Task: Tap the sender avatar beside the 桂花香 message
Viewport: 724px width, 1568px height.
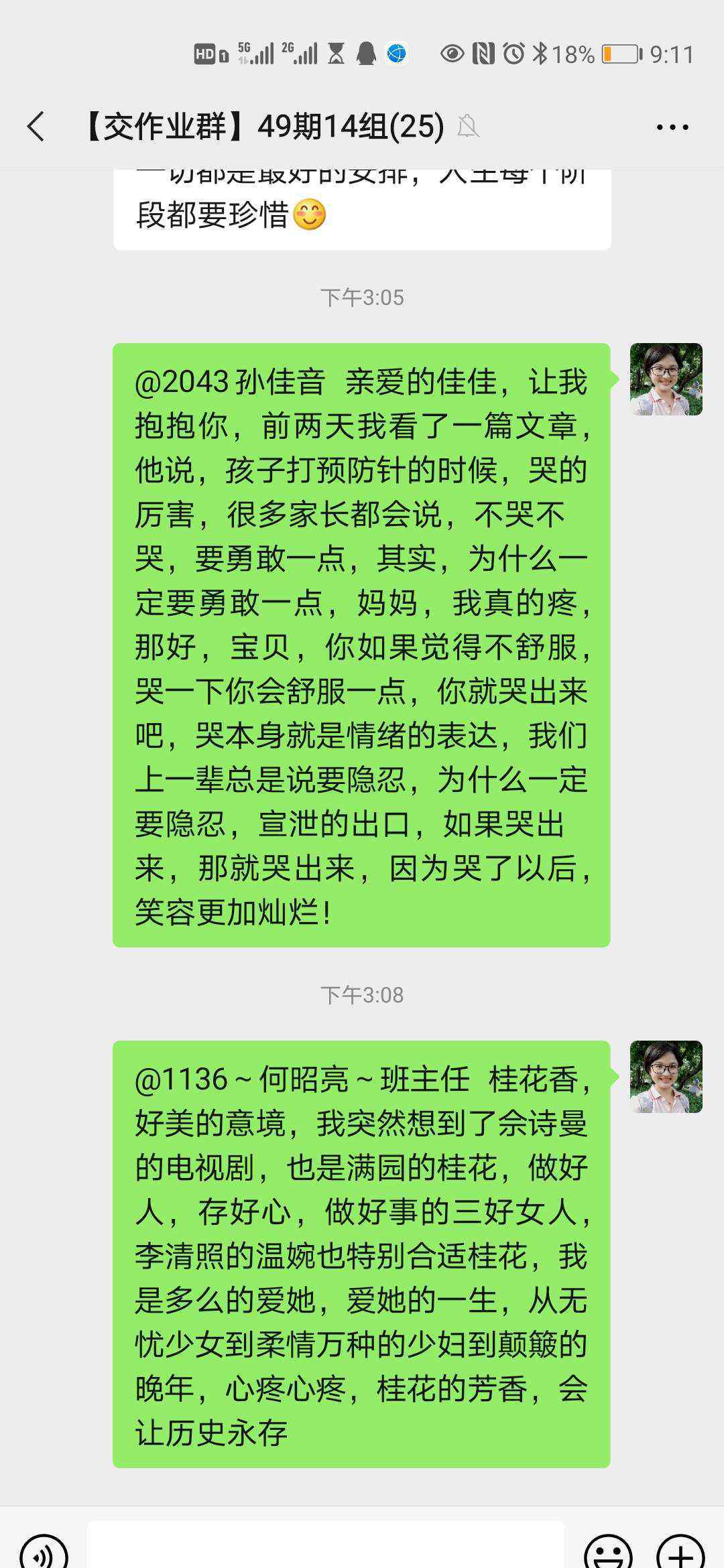Action: 666,1077
